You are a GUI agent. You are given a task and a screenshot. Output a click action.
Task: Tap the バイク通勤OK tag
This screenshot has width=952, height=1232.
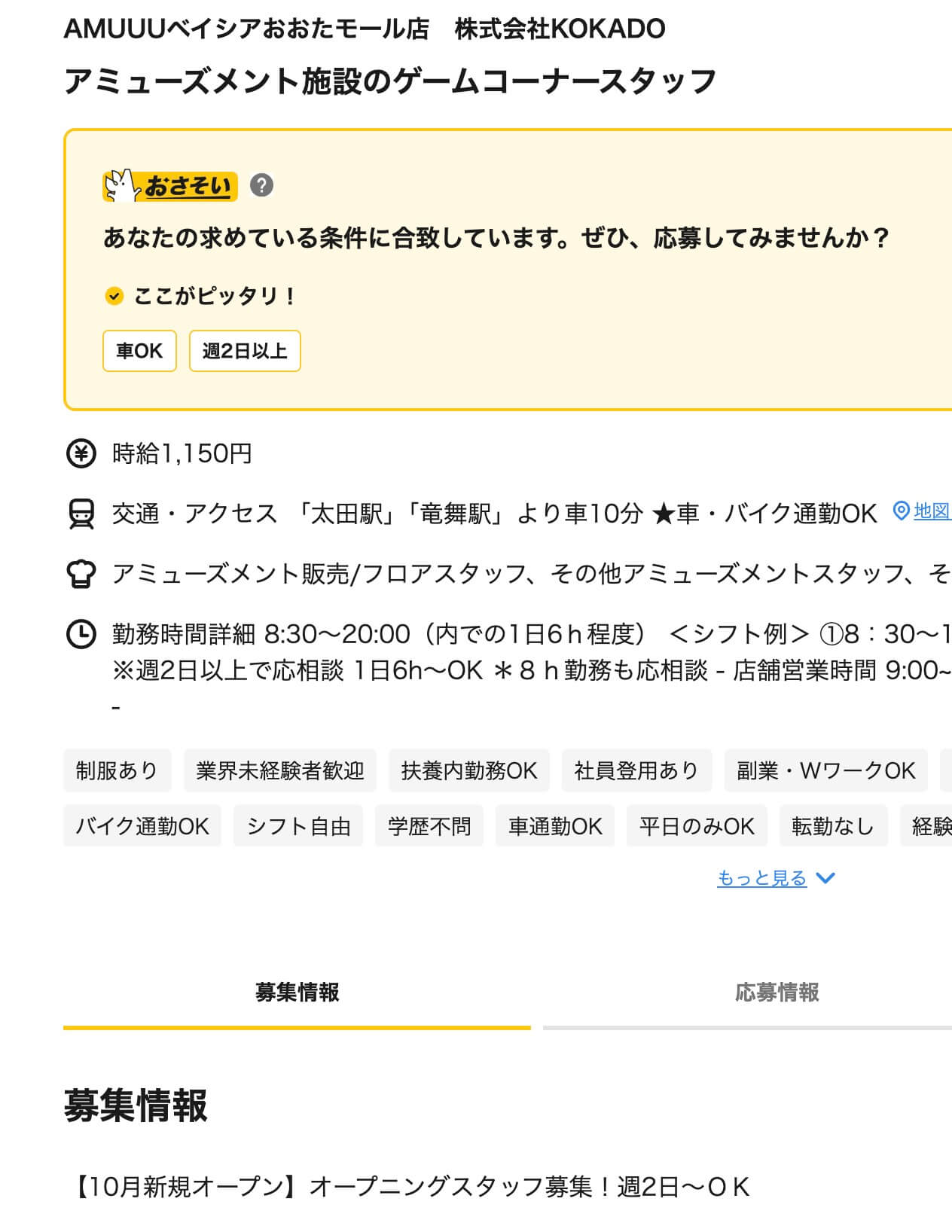pyautogui.click(x=142, y=826)
